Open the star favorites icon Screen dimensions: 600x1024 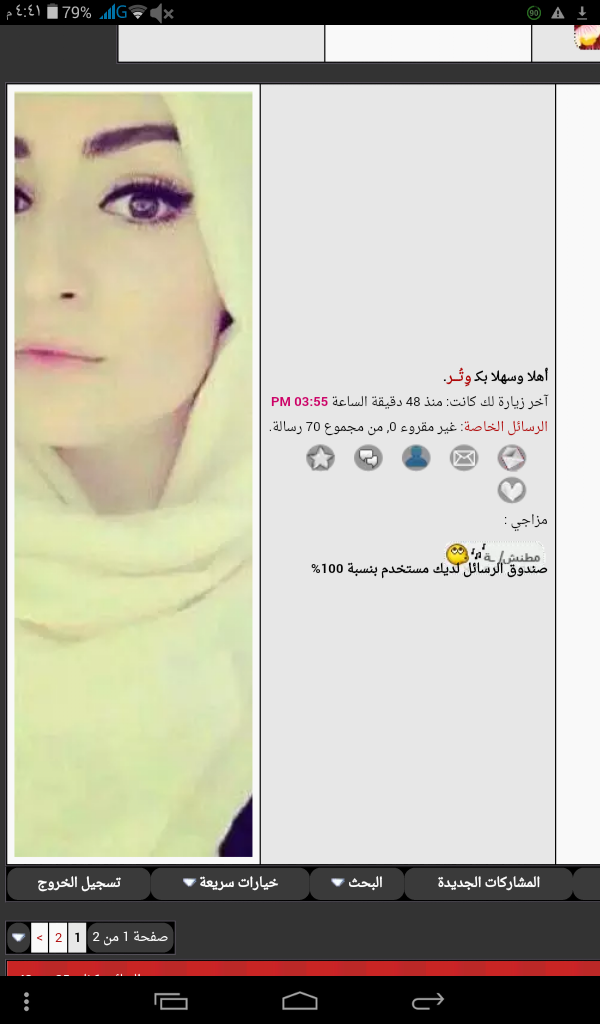[321, 458]
